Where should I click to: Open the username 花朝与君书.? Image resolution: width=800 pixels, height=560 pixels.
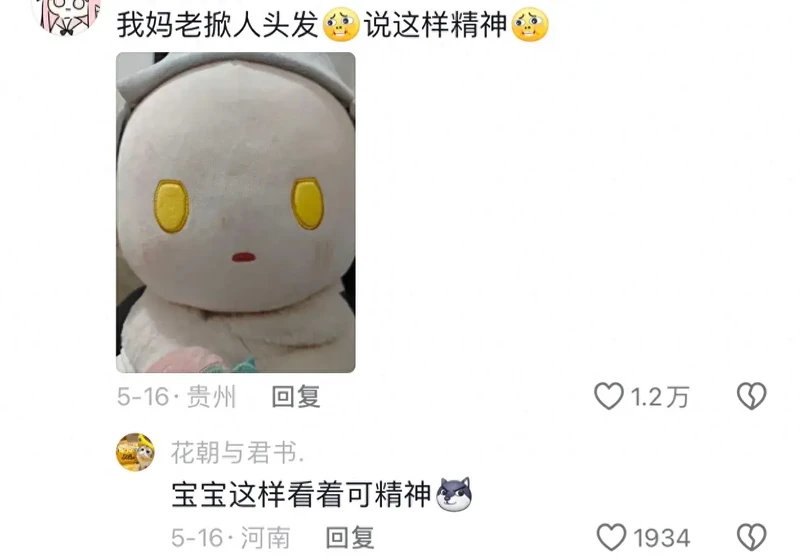coord(238,452)
